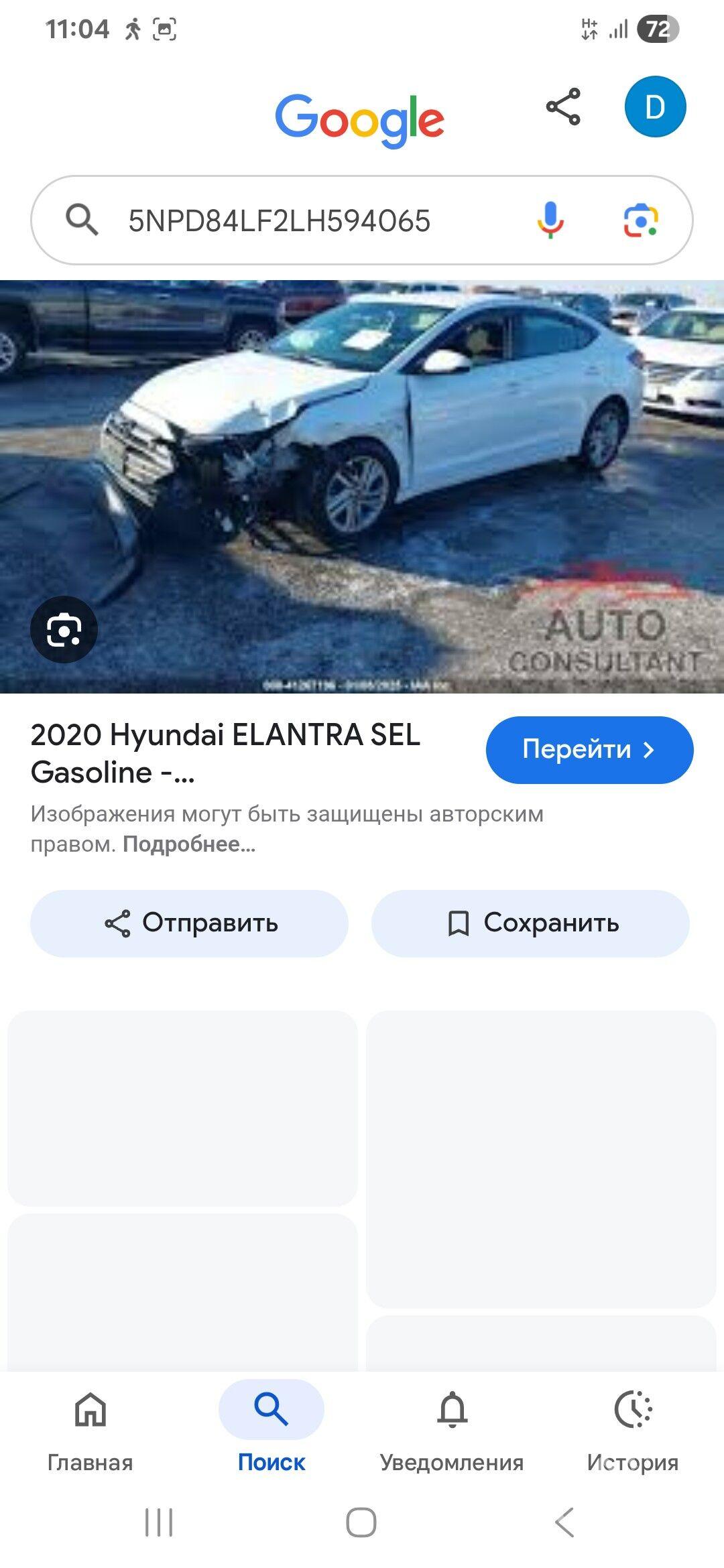Select the highlighted Поиск tab

(x=271, y=1421)
